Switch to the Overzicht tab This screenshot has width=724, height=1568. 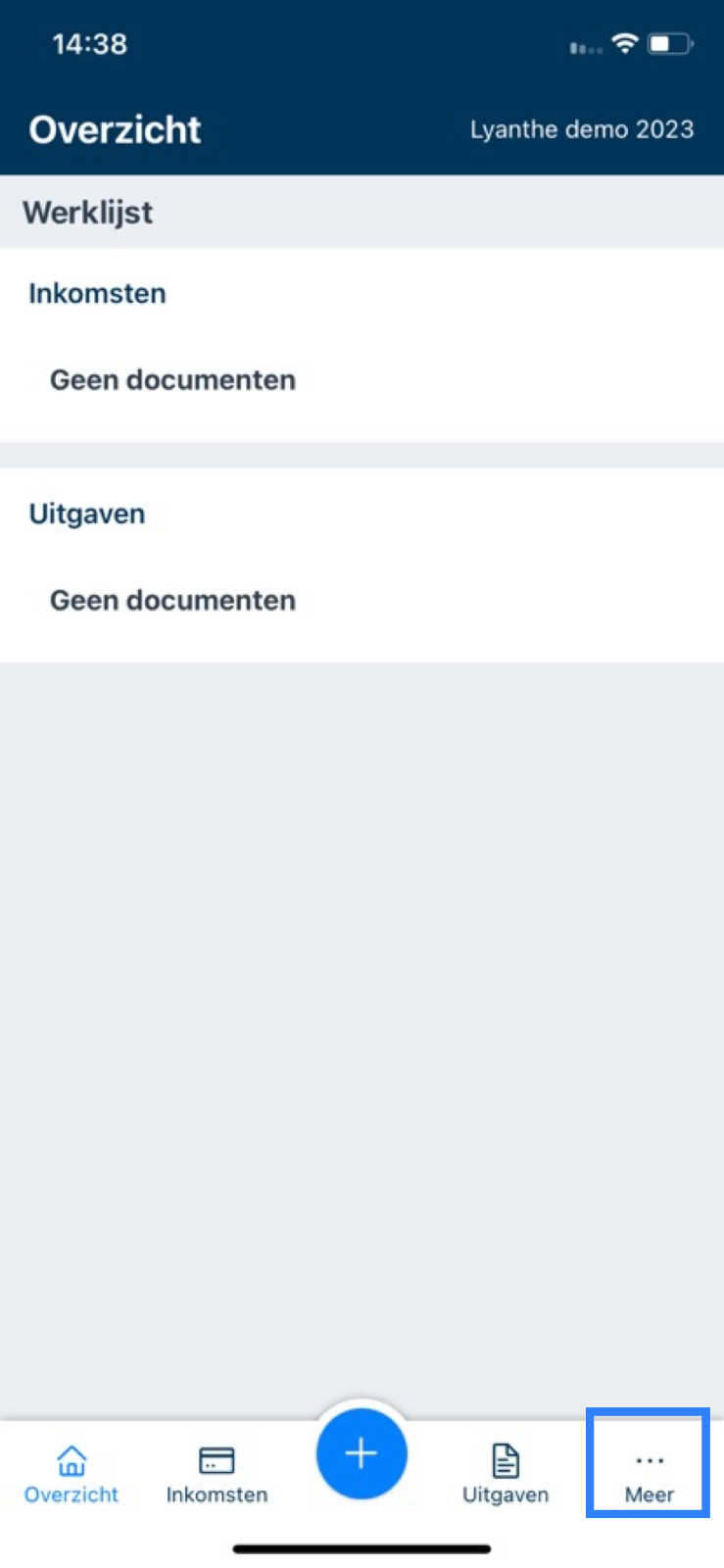[x=72, y=1473]
